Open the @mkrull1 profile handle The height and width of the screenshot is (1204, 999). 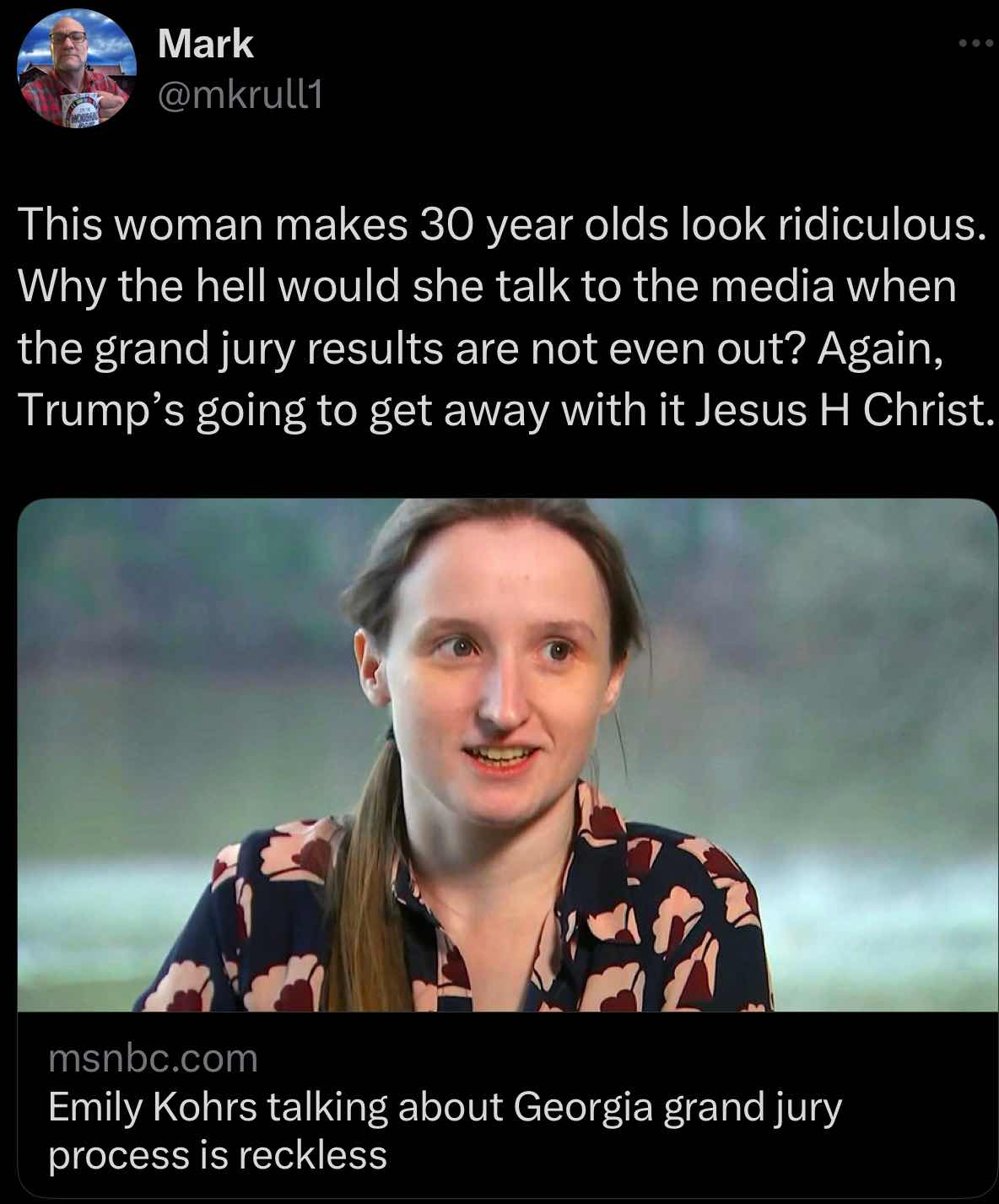click(x=240, y=98)
